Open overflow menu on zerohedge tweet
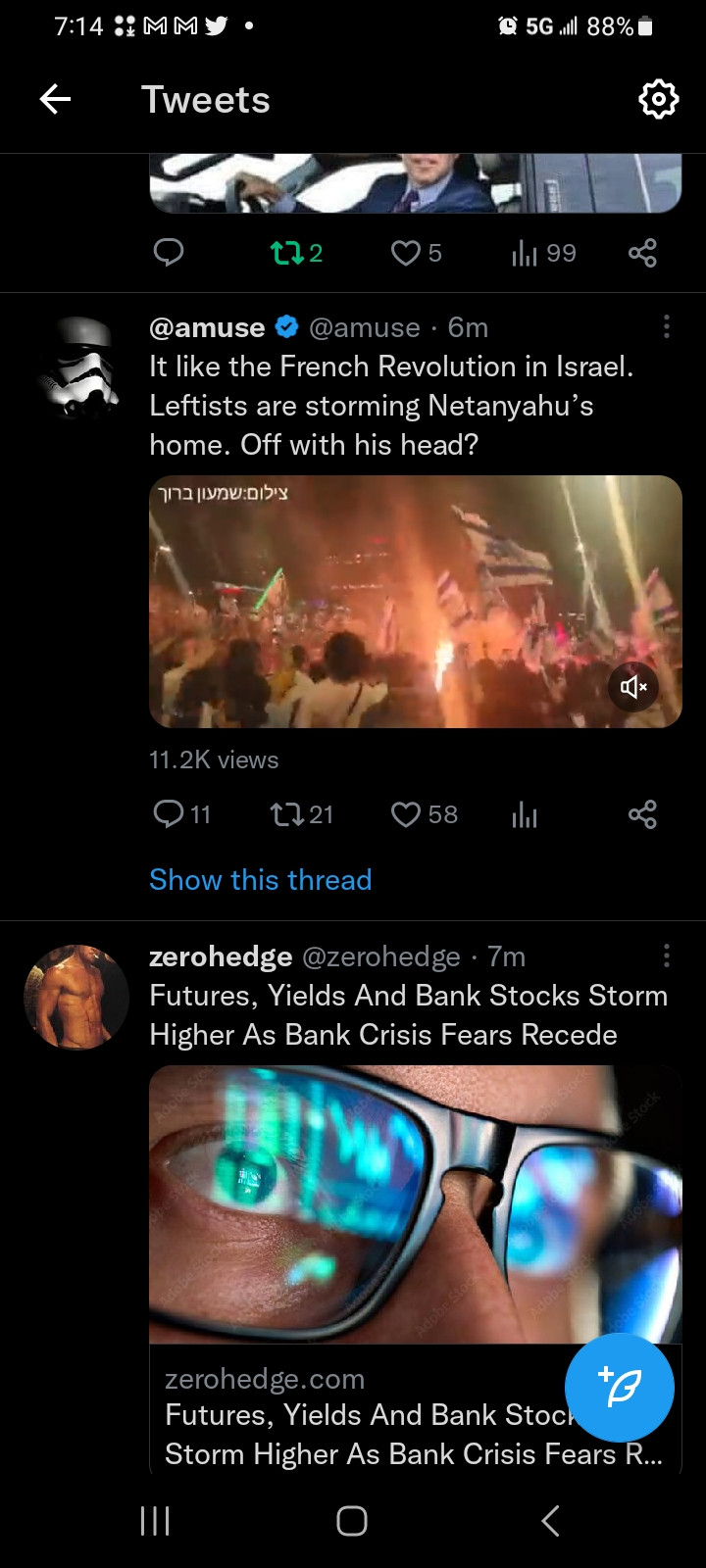The image size is (706, 1568). pos(667,955)
